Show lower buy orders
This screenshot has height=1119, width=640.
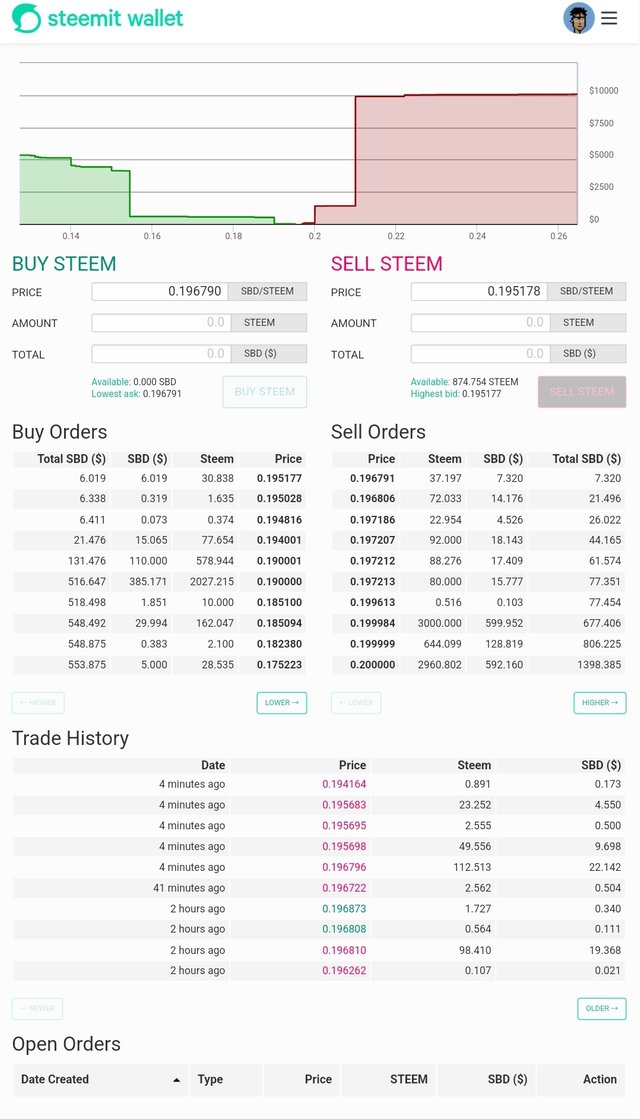pyautogui.click(x=282, y=702)
